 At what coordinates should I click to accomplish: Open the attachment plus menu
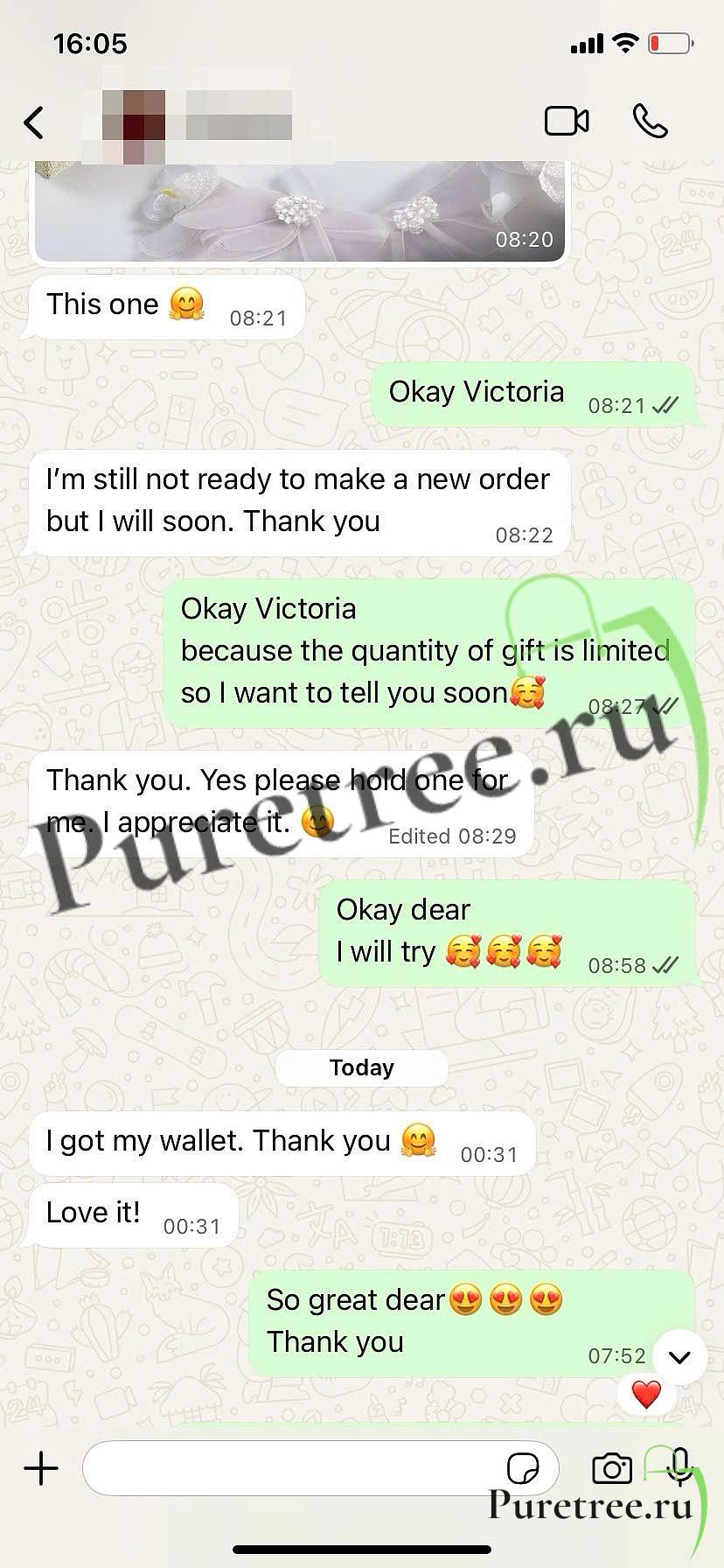click(41, 1468)
